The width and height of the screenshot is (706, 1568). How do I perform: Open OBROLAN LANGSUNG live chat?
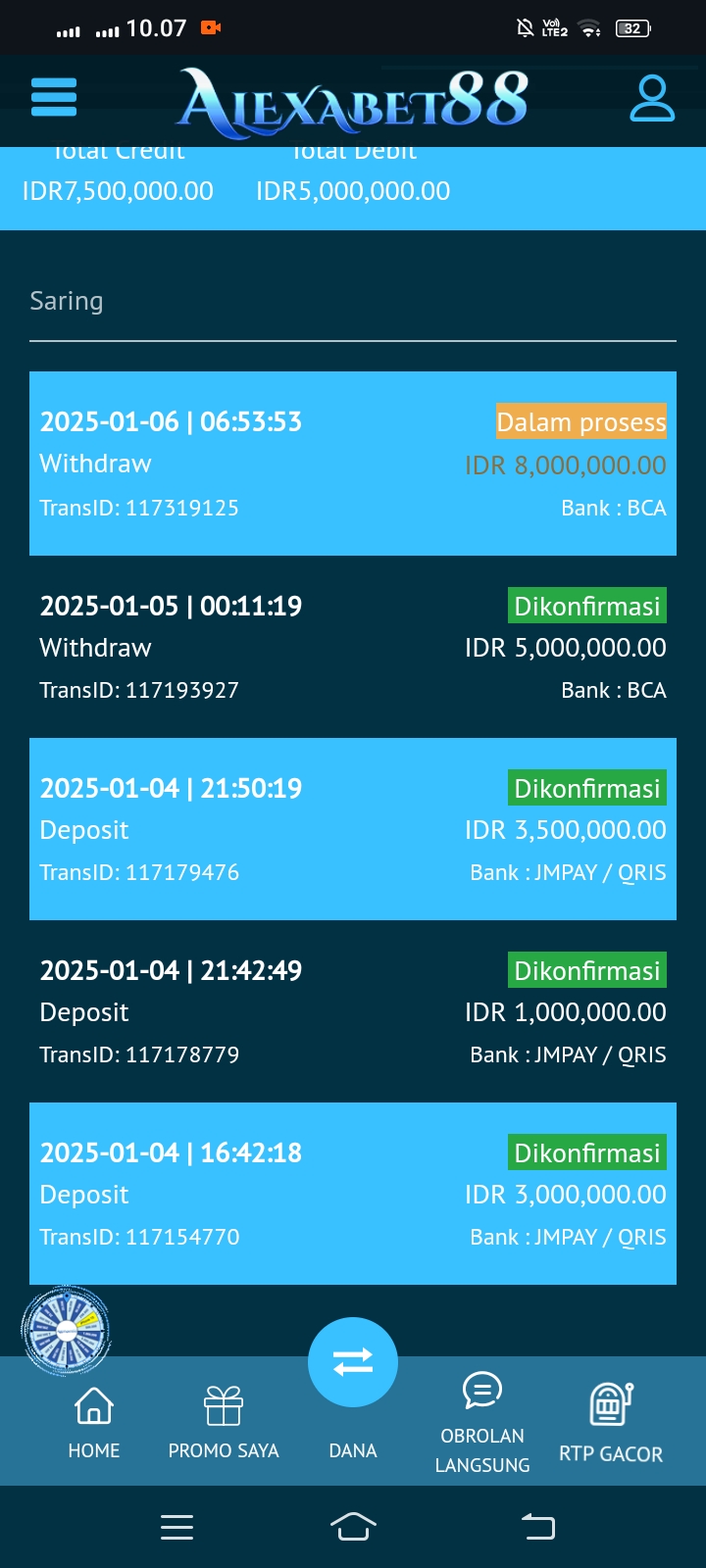tap(482, 1421)
